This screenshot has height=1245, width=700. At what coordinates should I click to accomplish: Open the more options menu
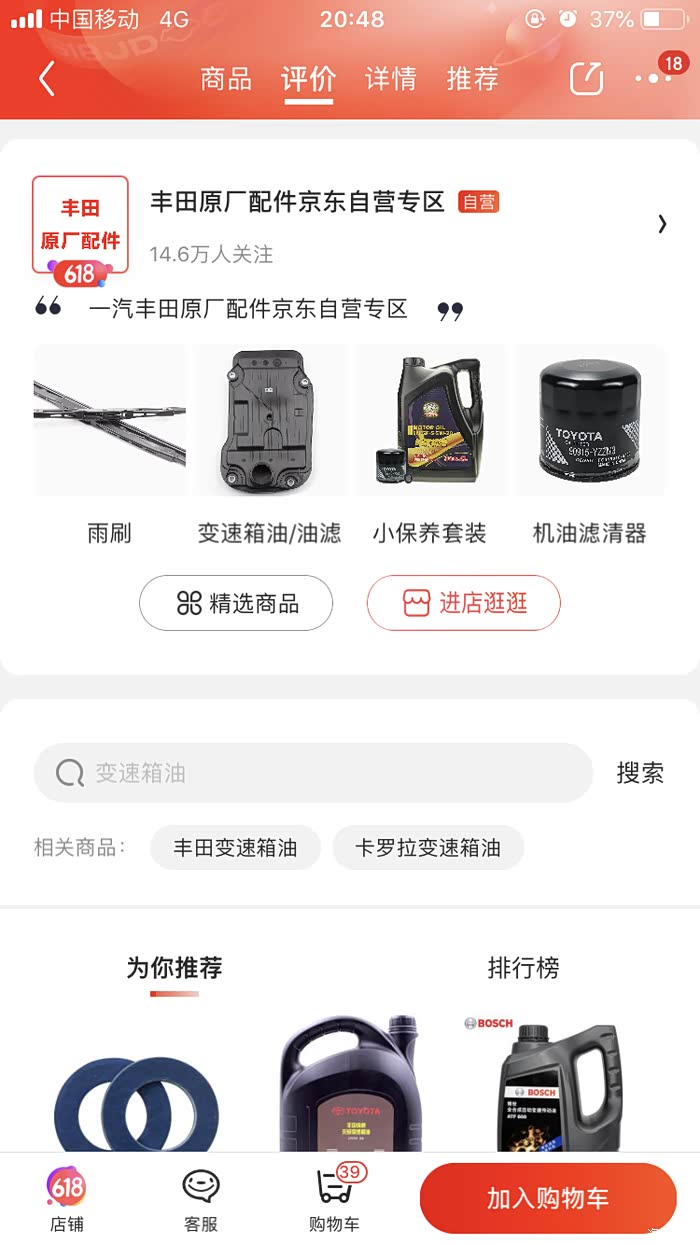coord(653,79)
